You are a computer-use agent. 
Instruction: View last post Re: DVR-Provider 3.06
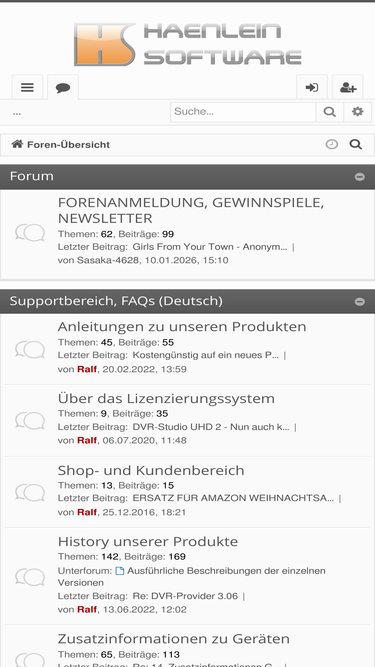(185, 596)
